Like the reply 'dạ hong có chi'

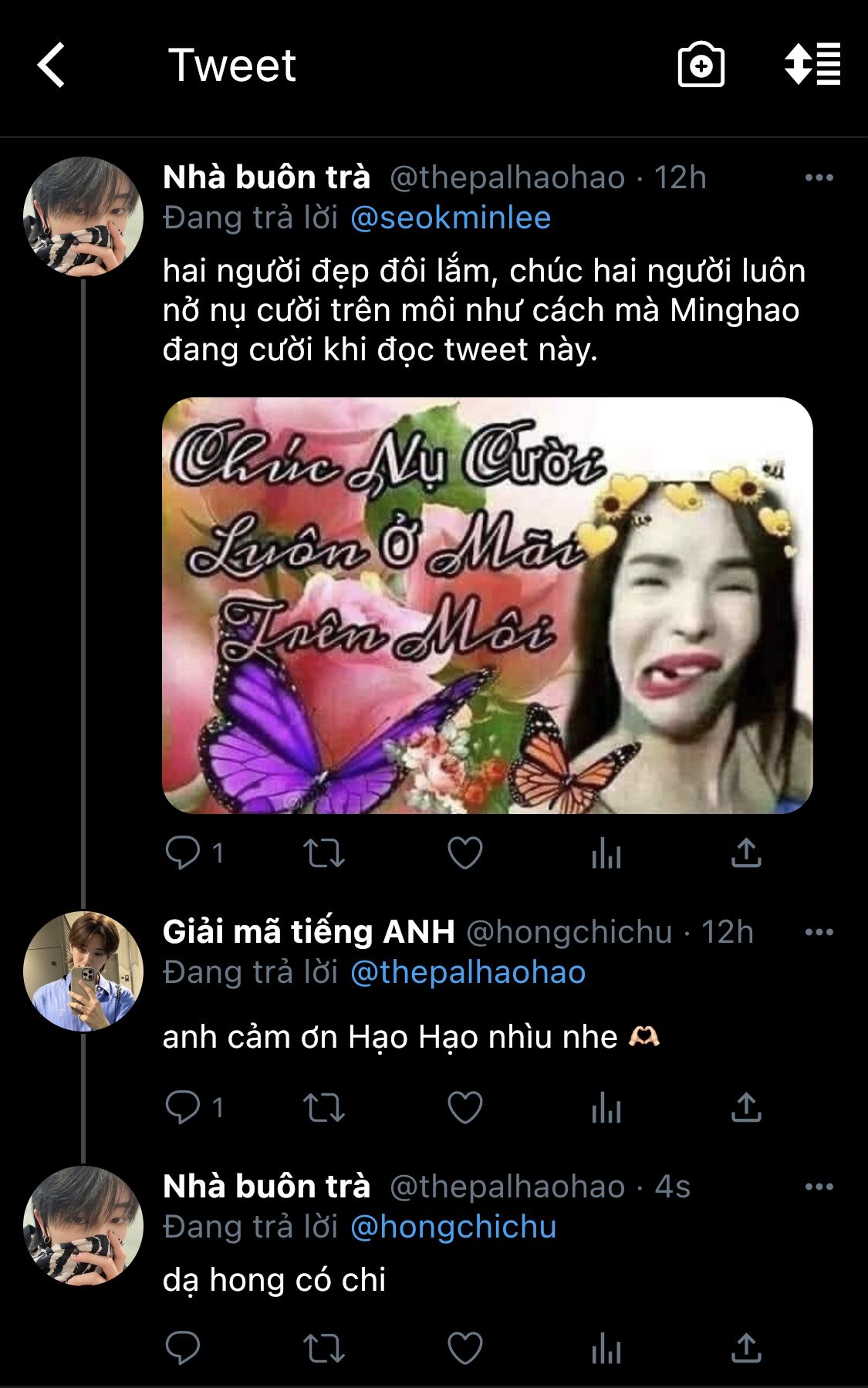click(465, 1349)
